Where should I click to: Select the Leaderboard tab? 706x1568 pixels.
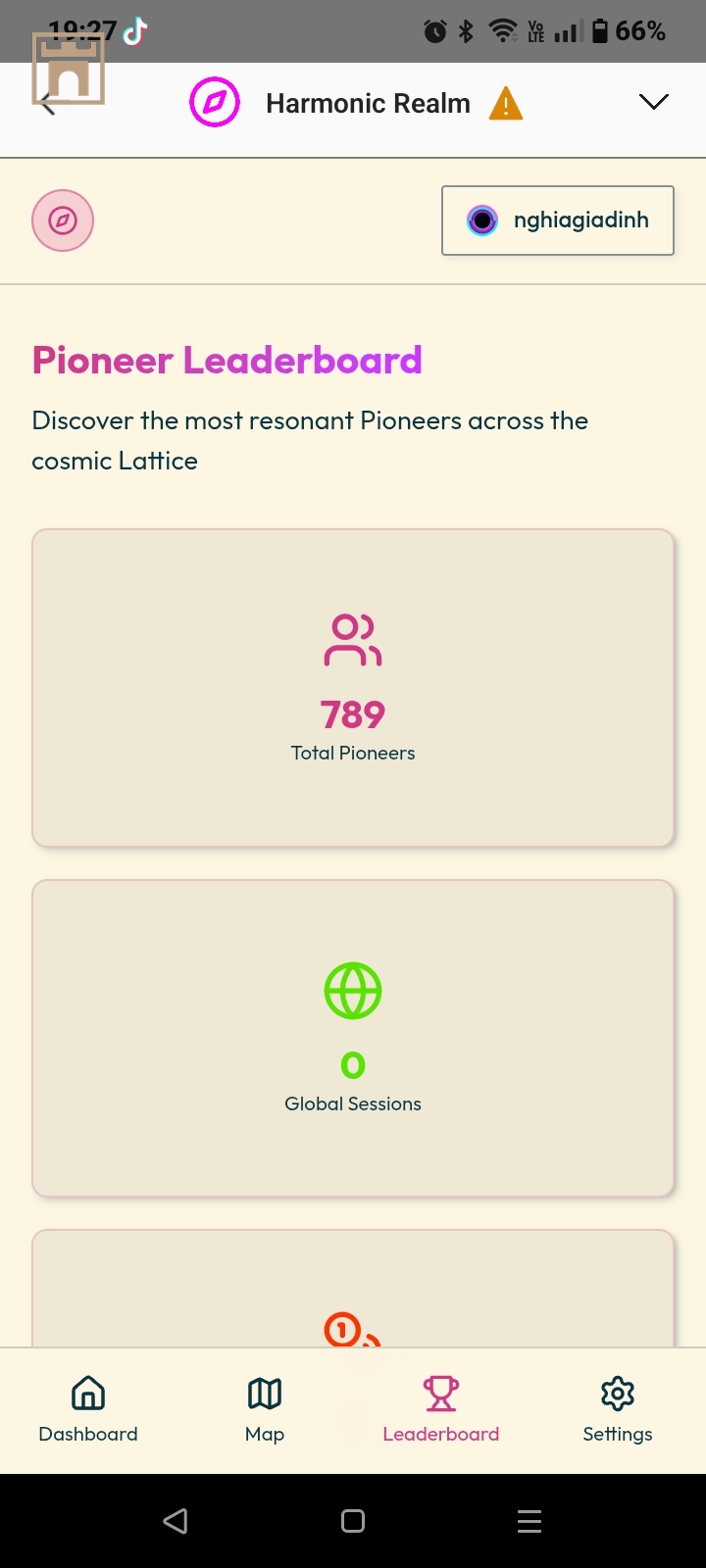click(x=441, y=1409)
